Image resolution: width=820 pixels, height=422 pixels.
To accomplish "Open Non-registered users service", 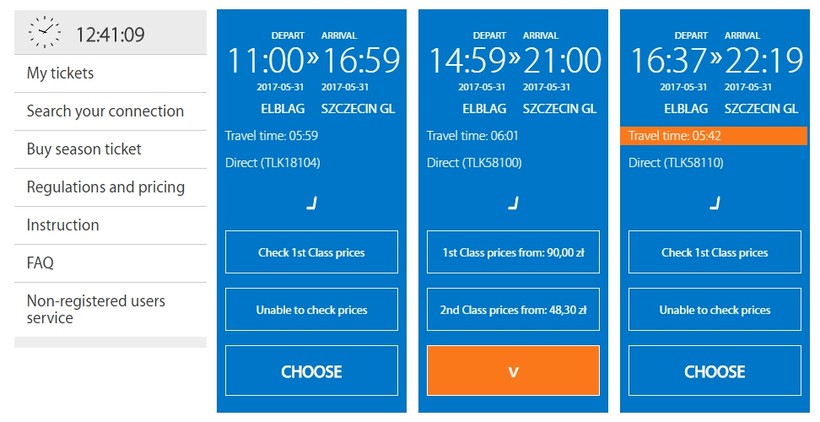I will [95, 309].
